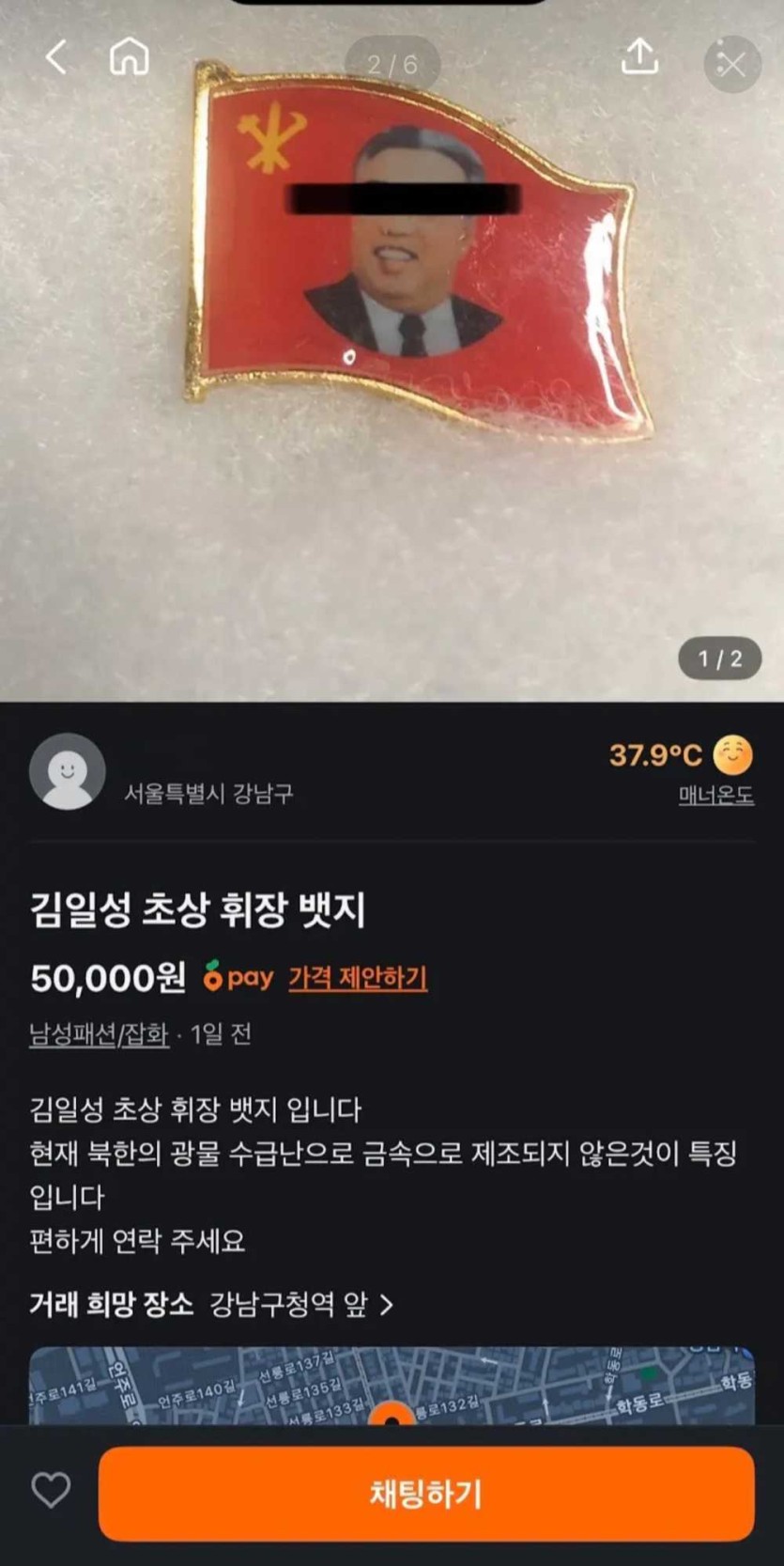This screenshot has width=784, height=1566.
Task: Open the 남성패션/잡화 category
Action: (x=100, y=1034)
